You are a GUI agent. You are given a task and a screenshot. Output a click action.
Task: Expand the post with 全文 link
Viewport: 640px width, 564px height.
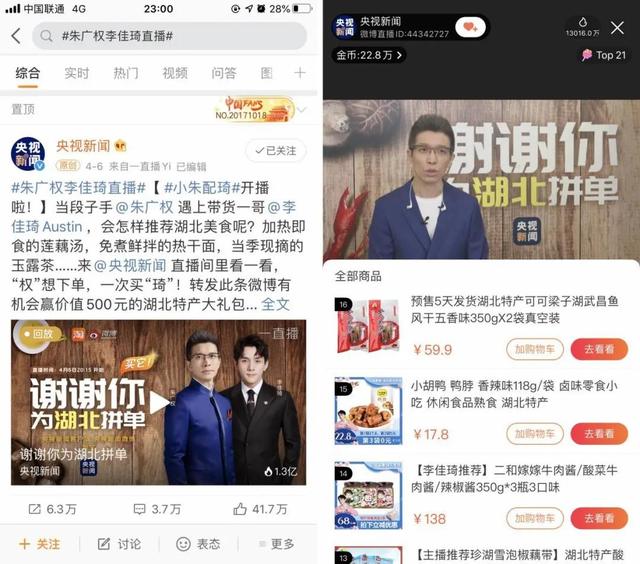pyautogui.click(x=276, y=304)
